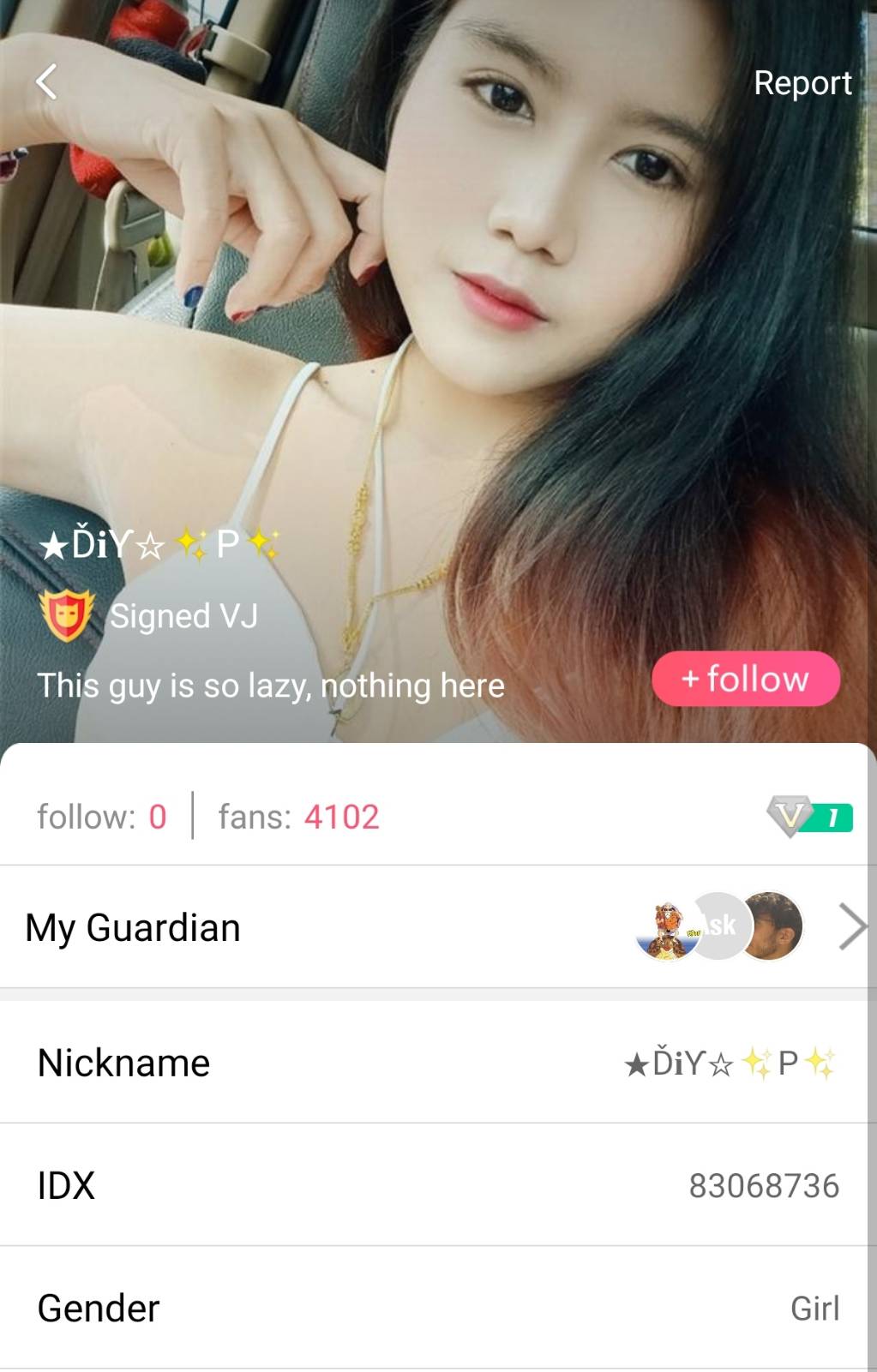Go back using the top-left arrow

[47, 82]
